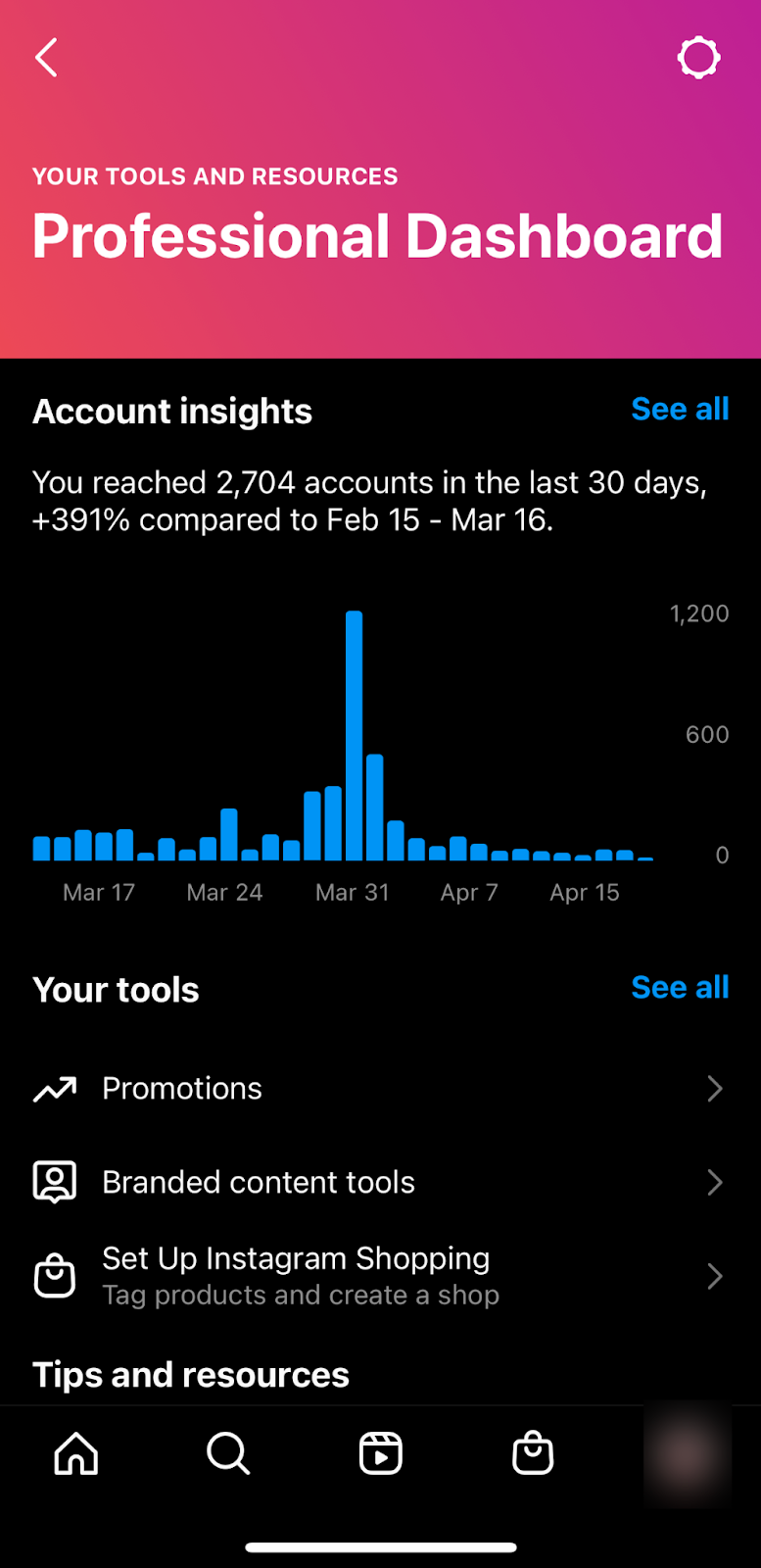Expand the Branded content tools chevron
The height and width of the screenshot is (1568, 761).
714,1182
